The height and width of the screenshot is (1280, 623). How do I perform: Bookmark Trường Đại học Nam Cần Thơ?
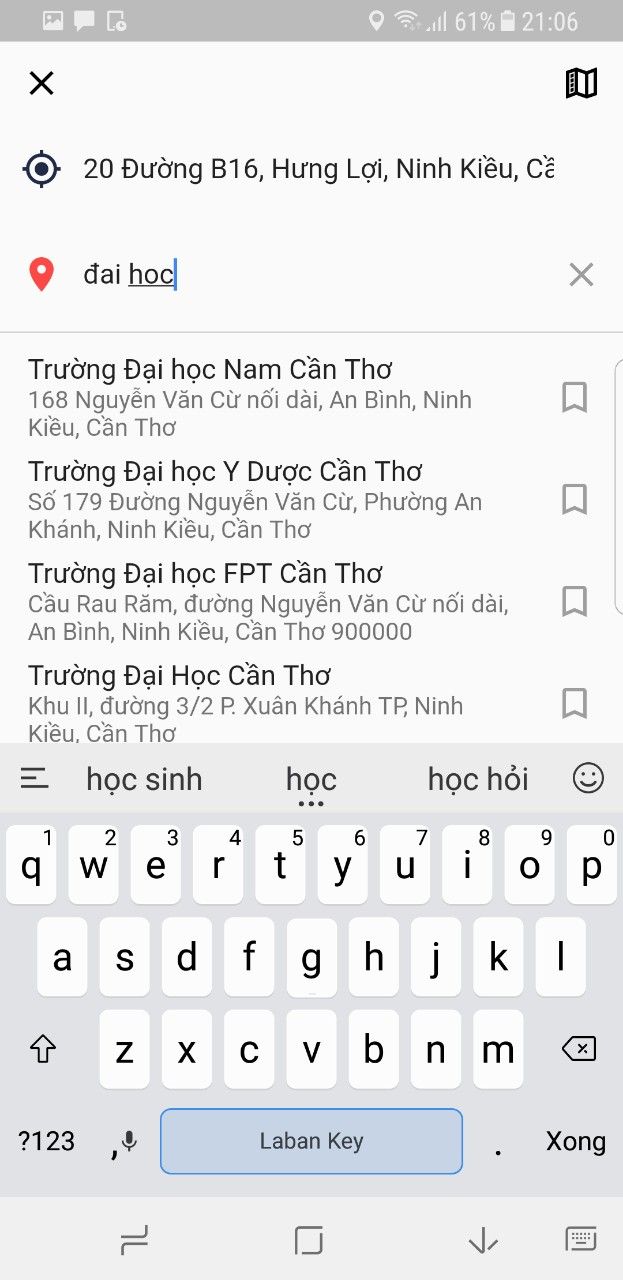(x=574, y=397)
